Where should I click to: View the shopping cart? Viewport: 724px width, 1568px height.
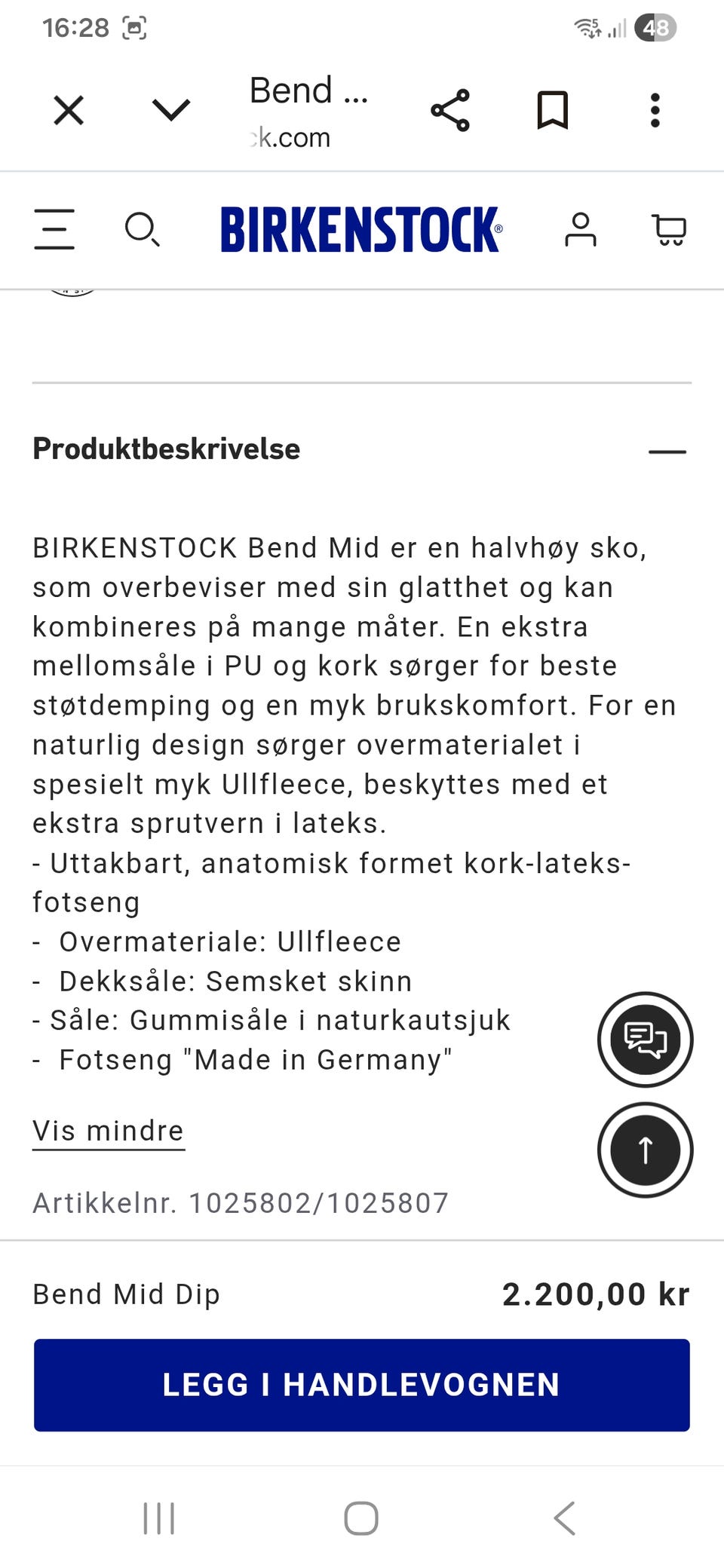click(668, 230)
